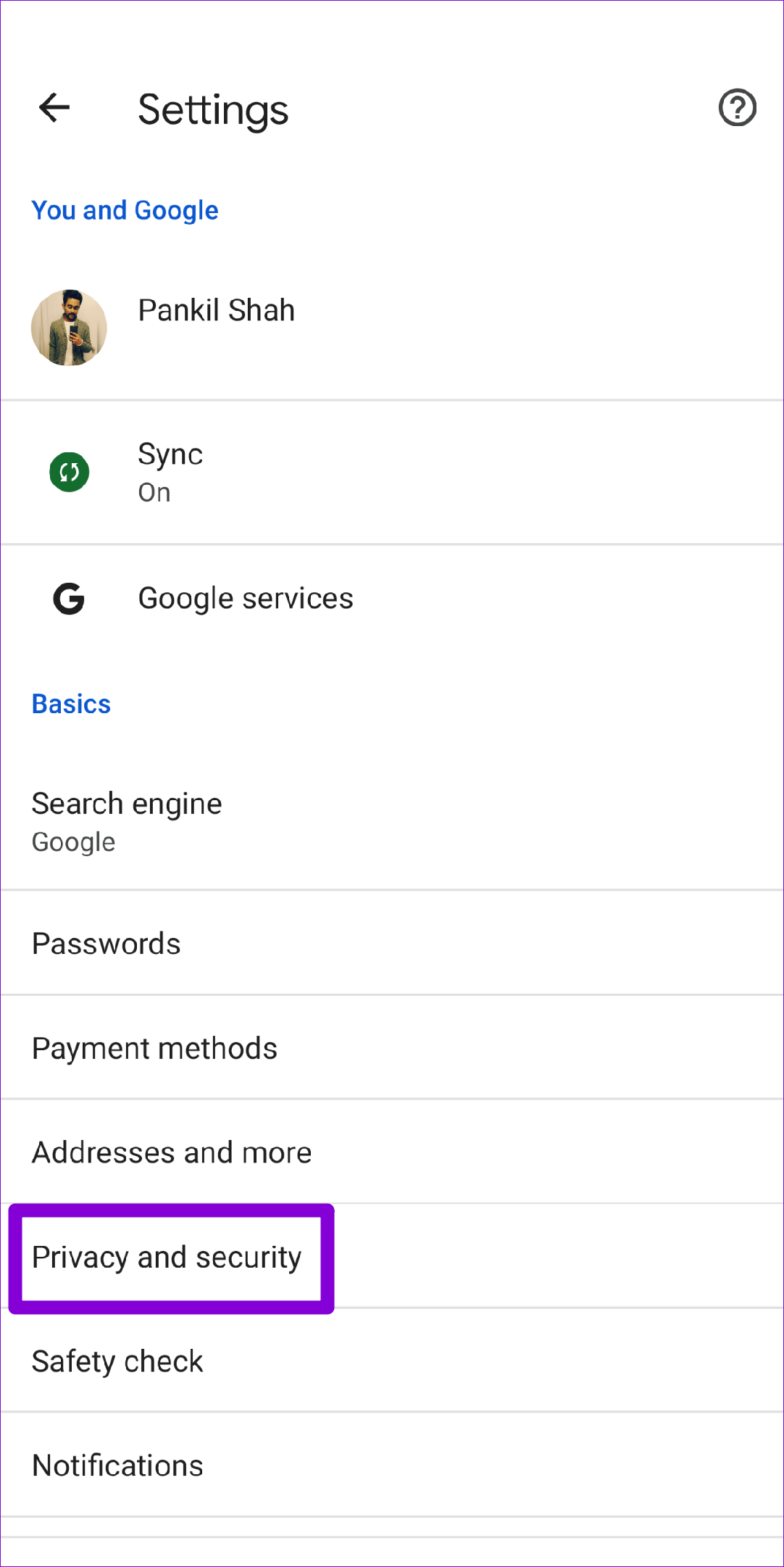This screenshot has width=784, height=1567.
Task: Open Passwords
Action: click(392, 943)
